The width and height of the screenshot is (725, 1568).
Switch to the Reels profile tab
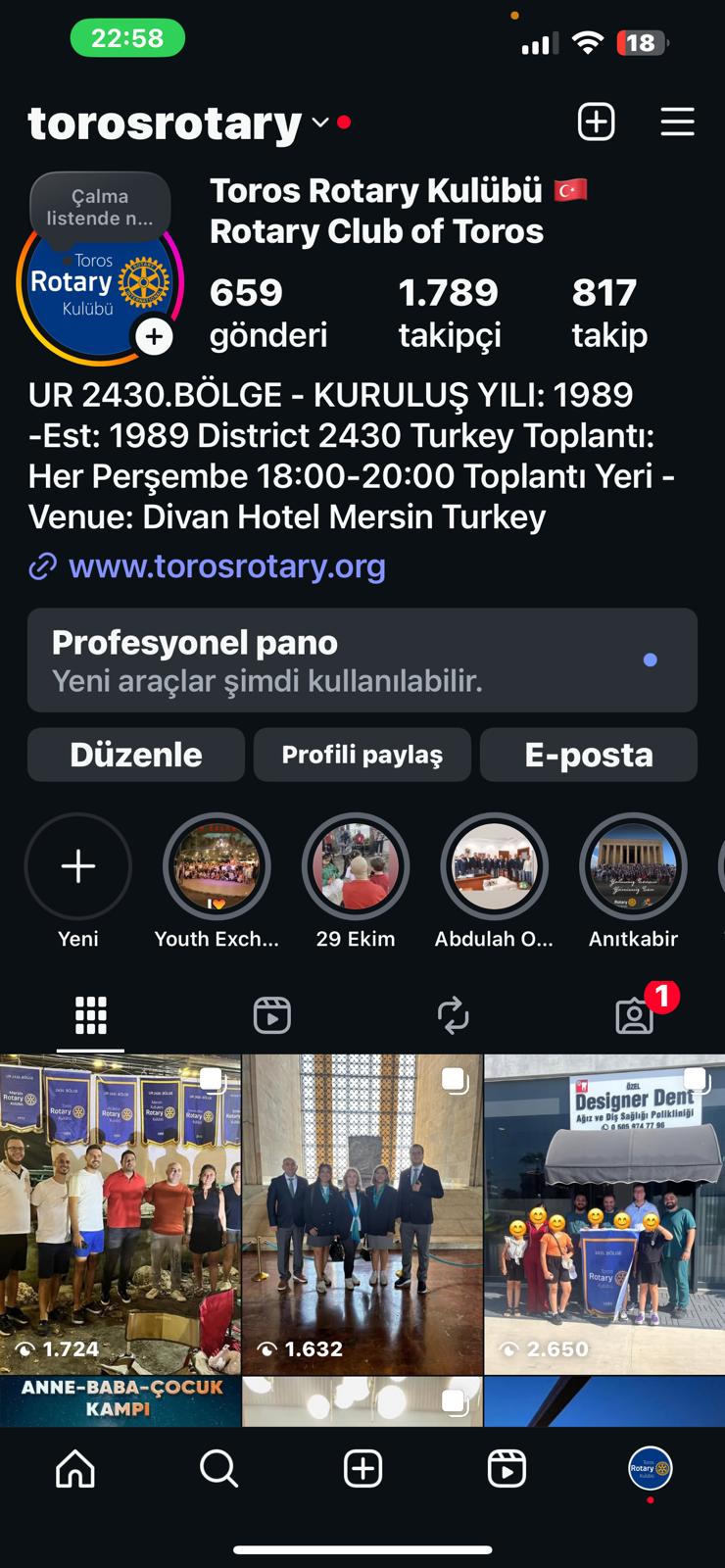[x=271, y=1015]
